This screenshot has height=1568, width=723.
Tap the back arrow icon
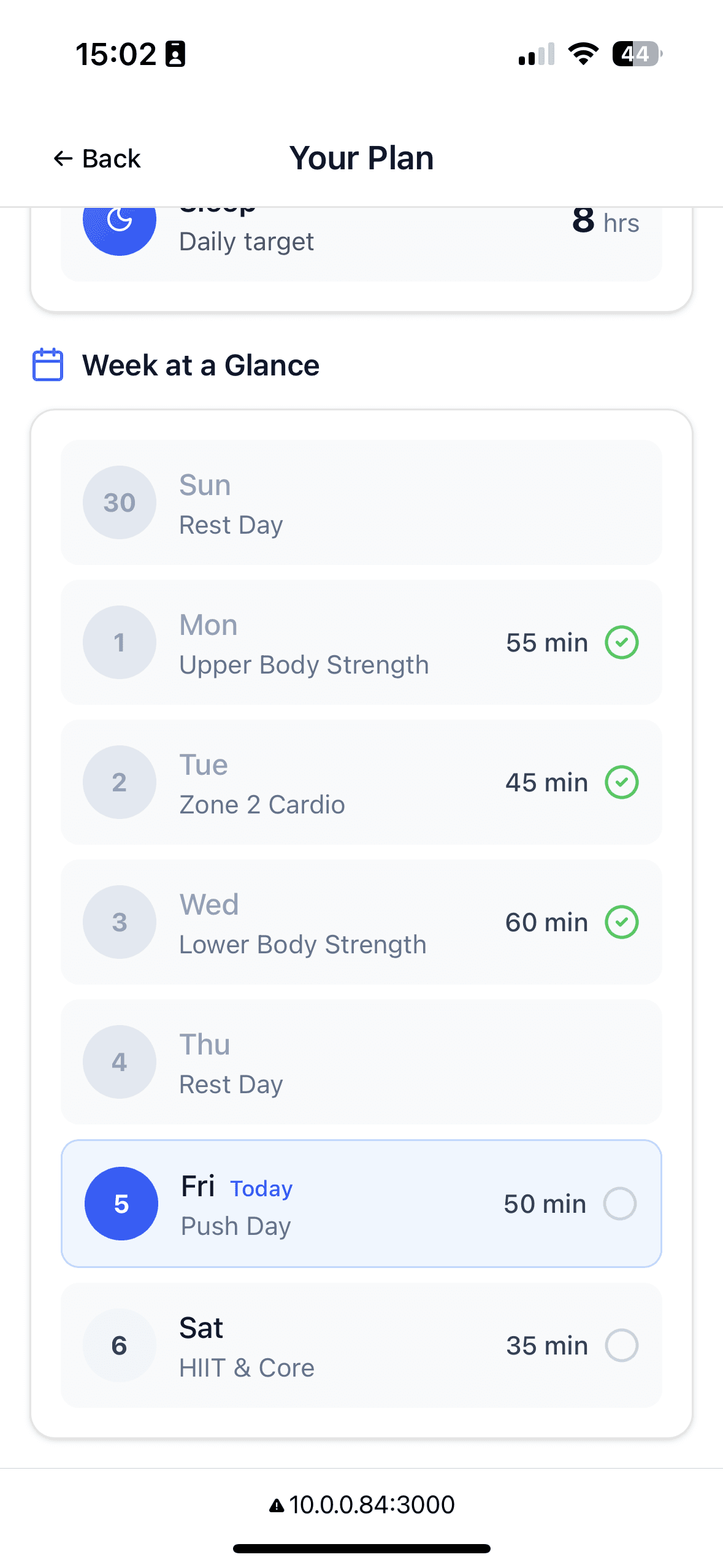click(x=63, y=158)
